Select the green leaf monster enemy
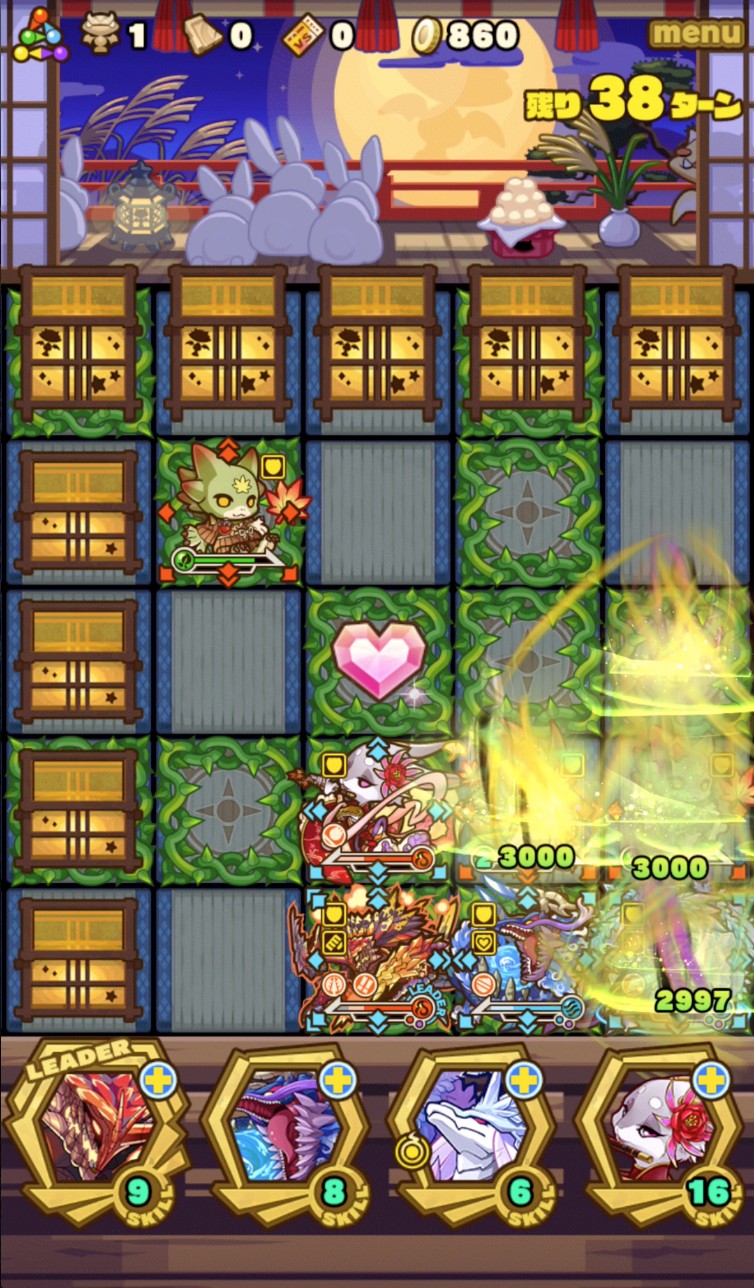This screenshot has width=754, height=1288. coord(228,513)
